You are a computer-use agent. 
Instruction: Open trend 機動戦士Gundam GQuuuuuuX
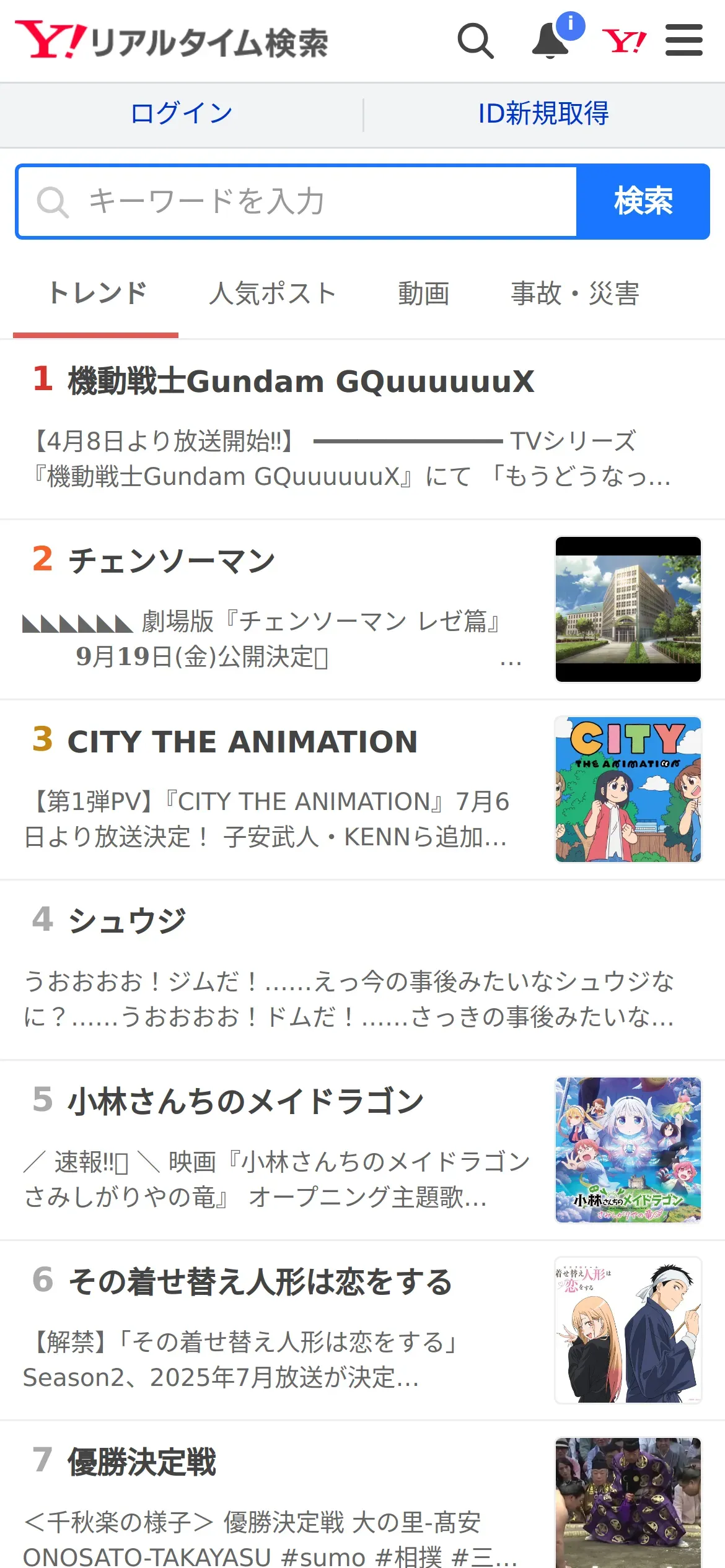(301, 381)
